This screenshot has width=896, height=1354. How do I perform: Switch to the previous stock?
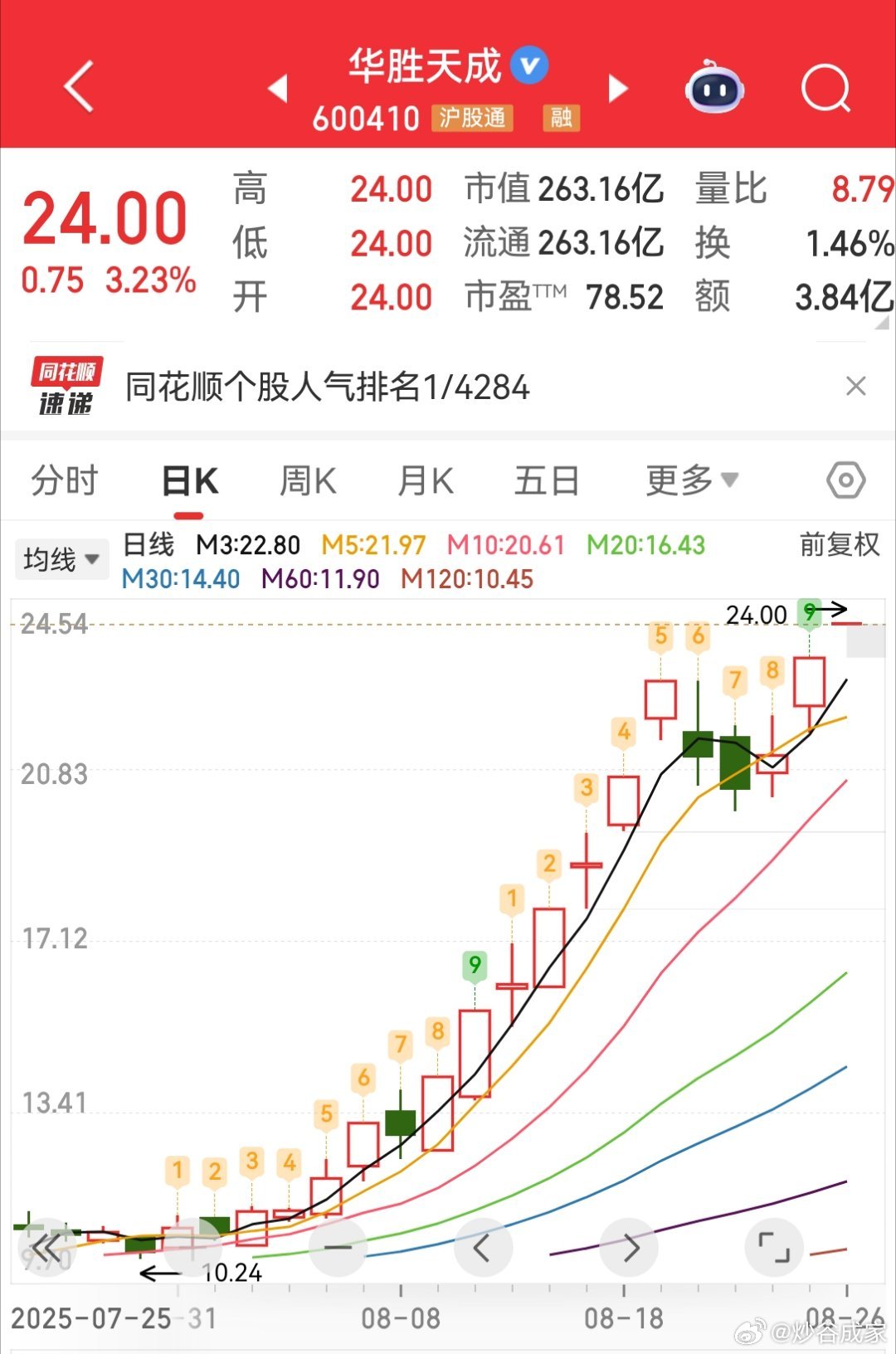(x=278, y=88)
